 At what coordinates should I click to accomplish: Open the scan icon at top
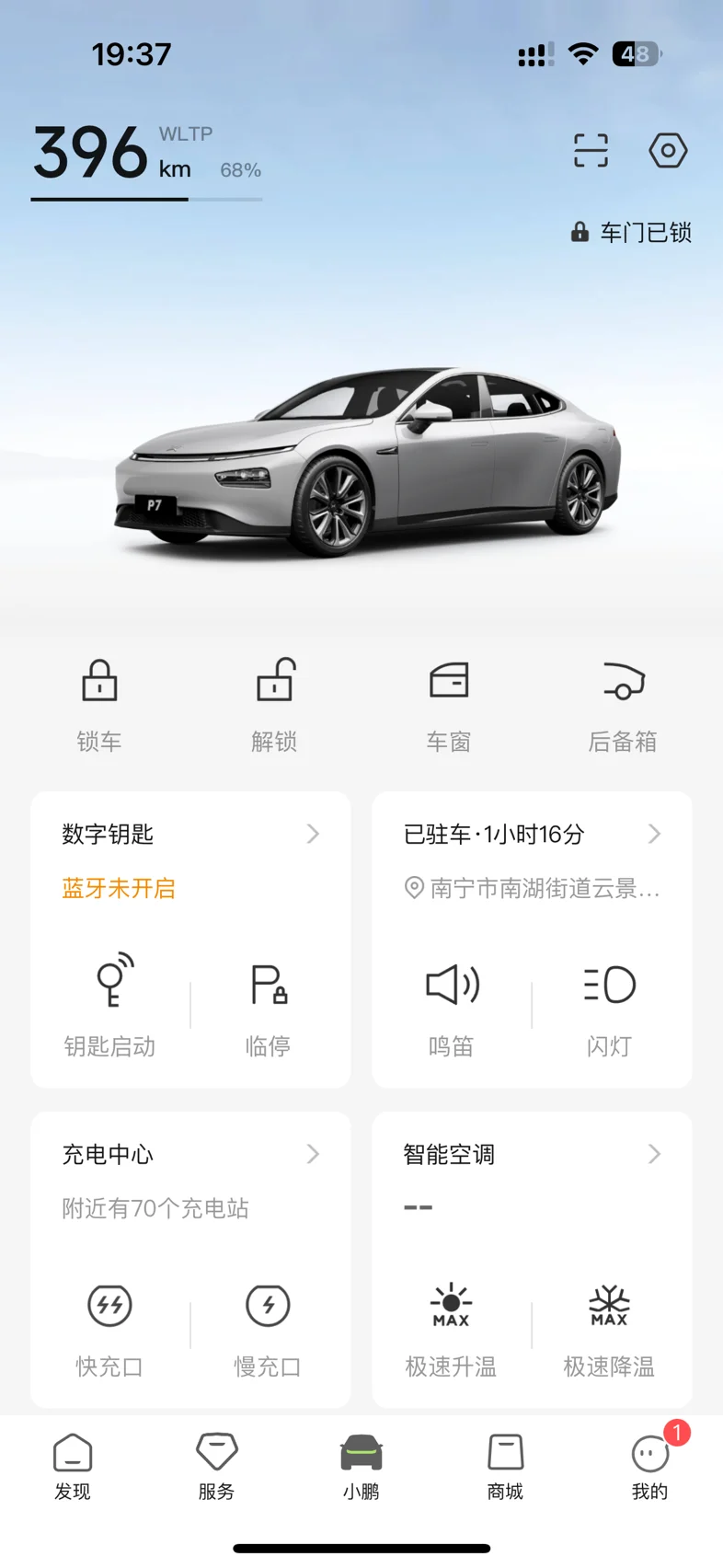(591, 150)
